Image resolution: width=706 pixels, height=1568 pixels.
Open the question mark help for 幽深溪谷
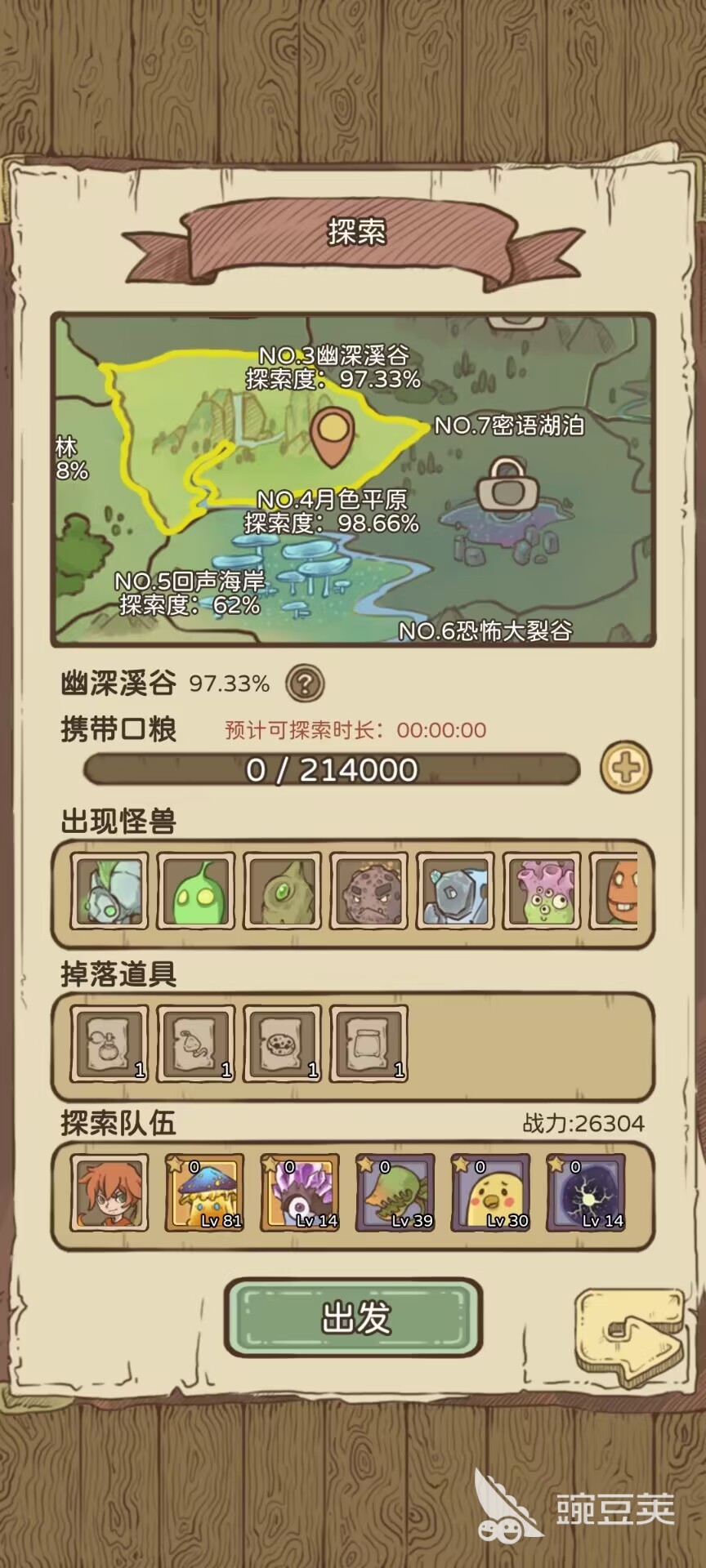coord(305,684)
